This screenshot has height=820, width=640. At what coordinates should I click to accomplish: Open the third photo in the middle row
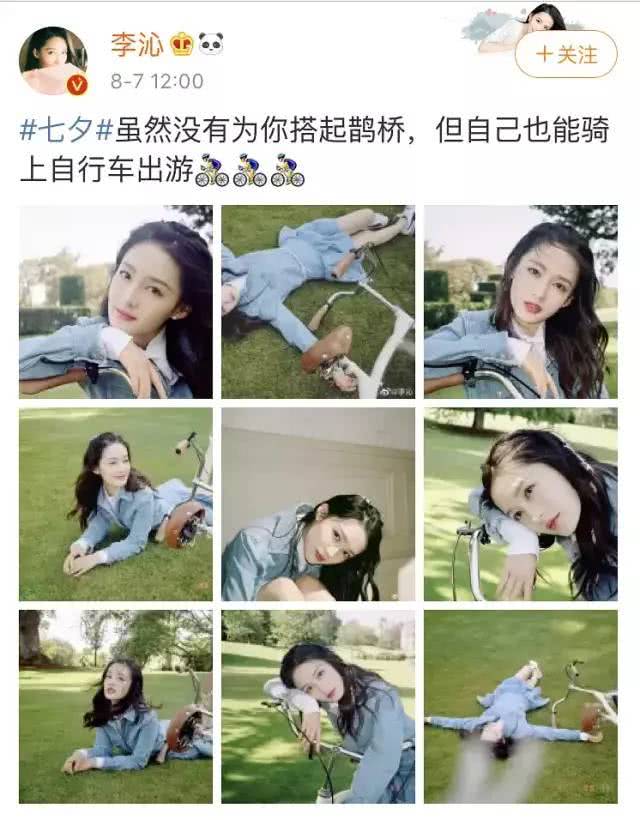pos(520,504)
